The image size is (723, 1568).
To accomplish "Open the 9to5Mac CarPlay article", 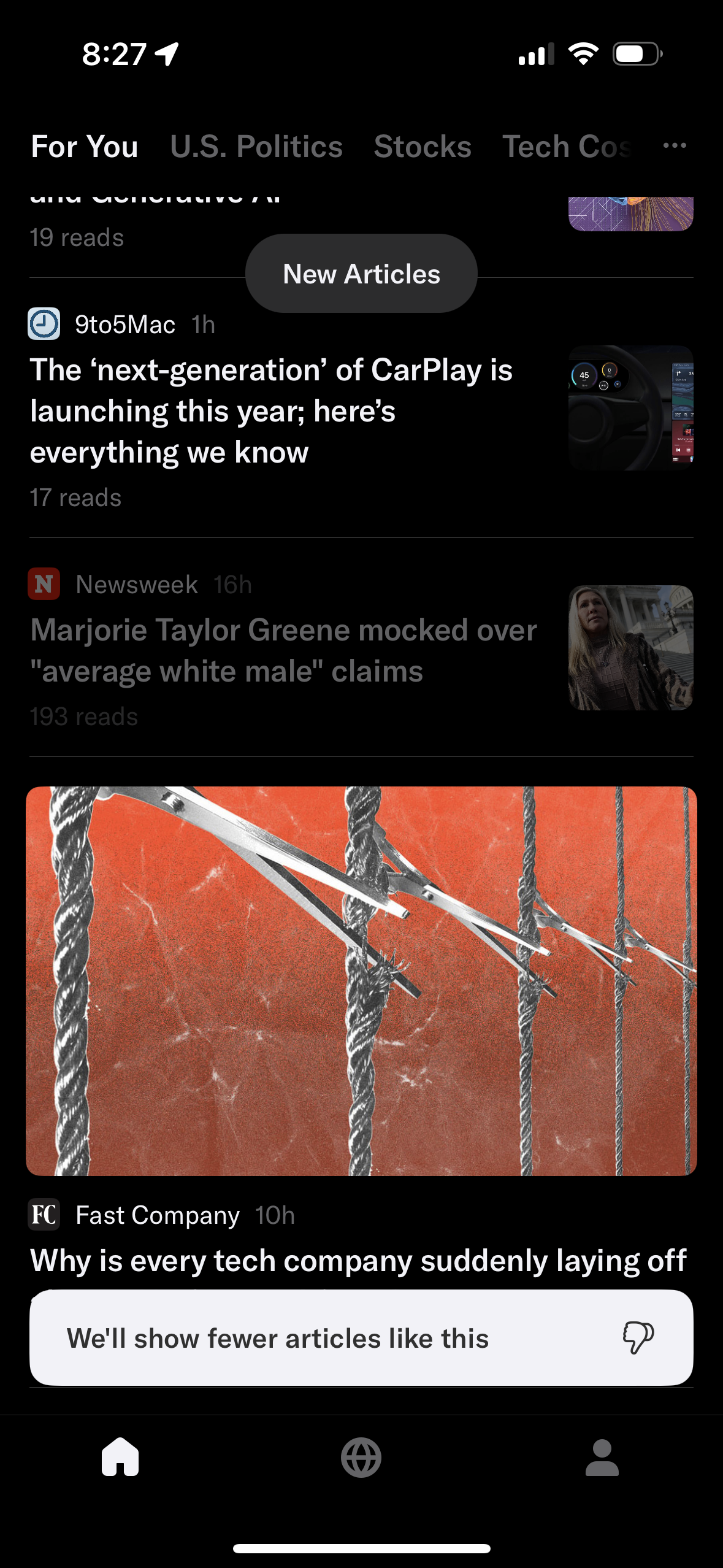I will coord(271,411).
